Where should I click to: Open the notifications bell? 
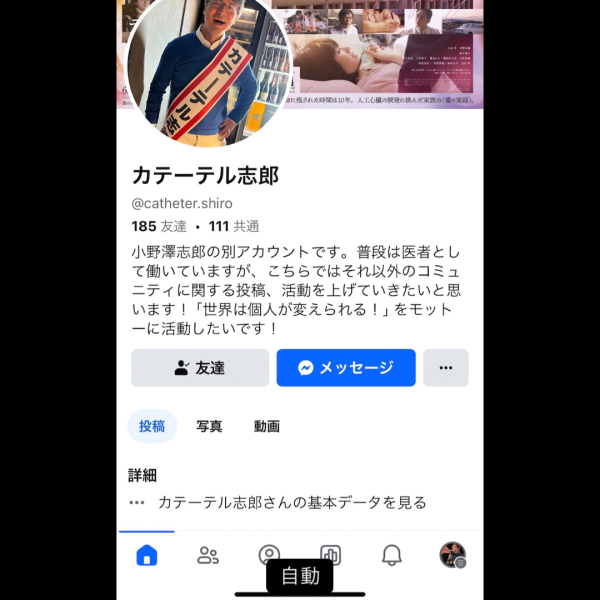392,555
